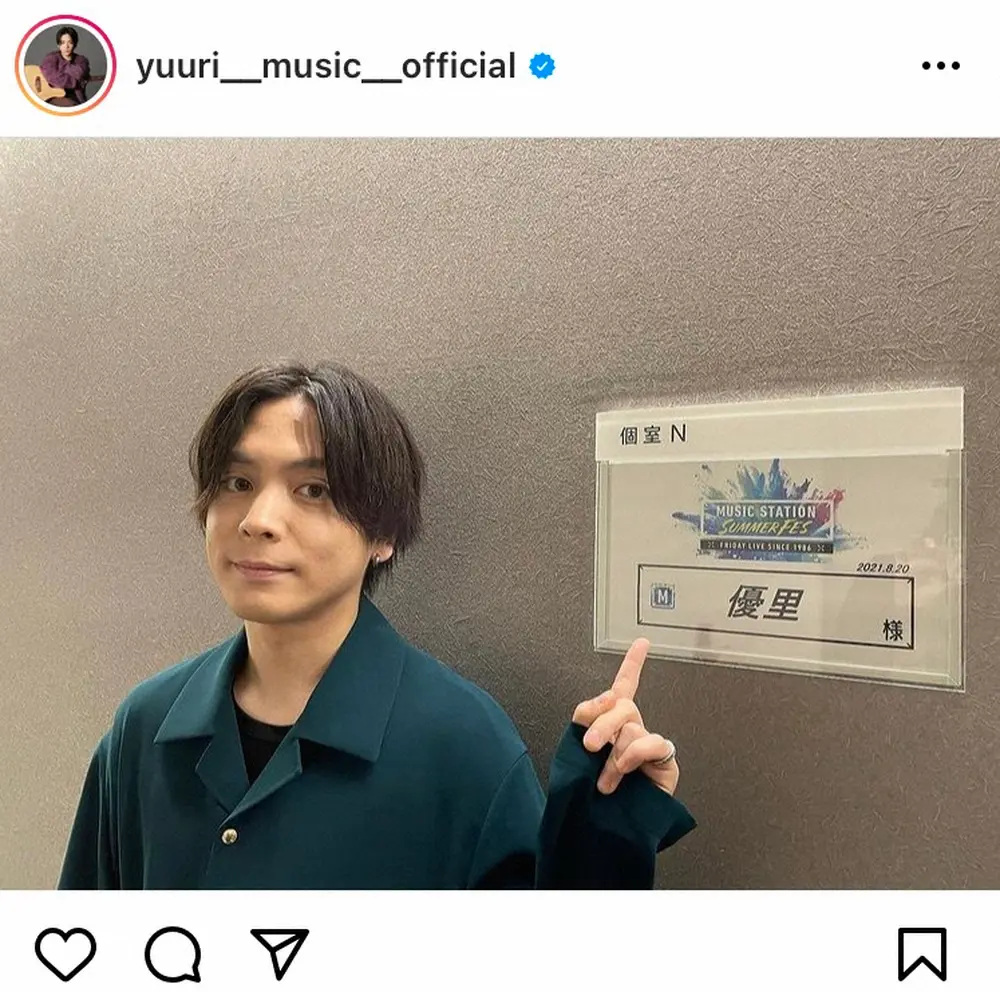Save the post with the bookmark icon
Viewport: 1000px width, 992px height.
[921, 953]
